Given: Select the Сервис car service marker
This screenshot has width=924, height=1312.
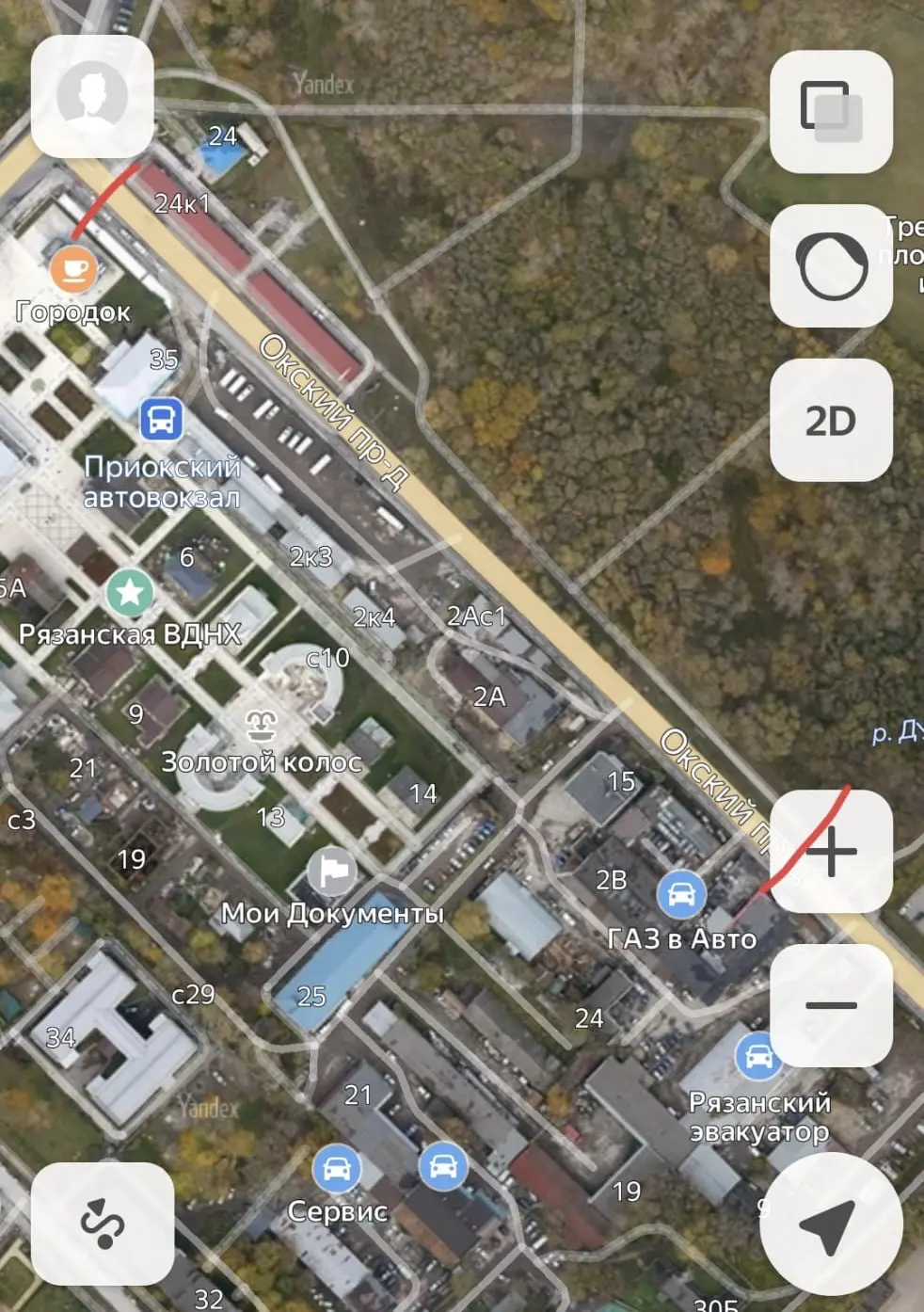Looking at the screenshot, I should coord(336,1169).
